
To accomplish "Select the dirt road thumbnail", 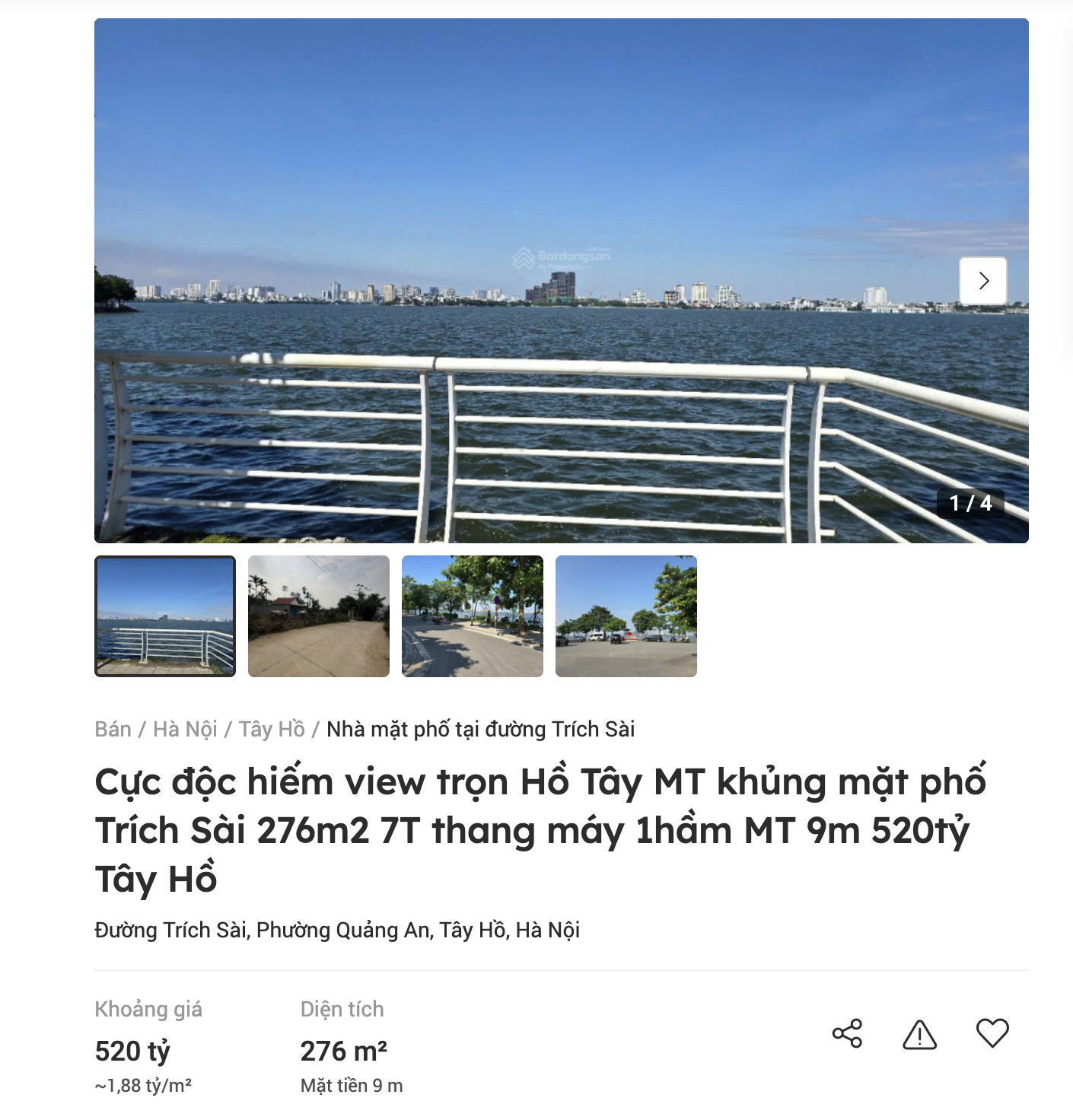I will pos(318,615).
